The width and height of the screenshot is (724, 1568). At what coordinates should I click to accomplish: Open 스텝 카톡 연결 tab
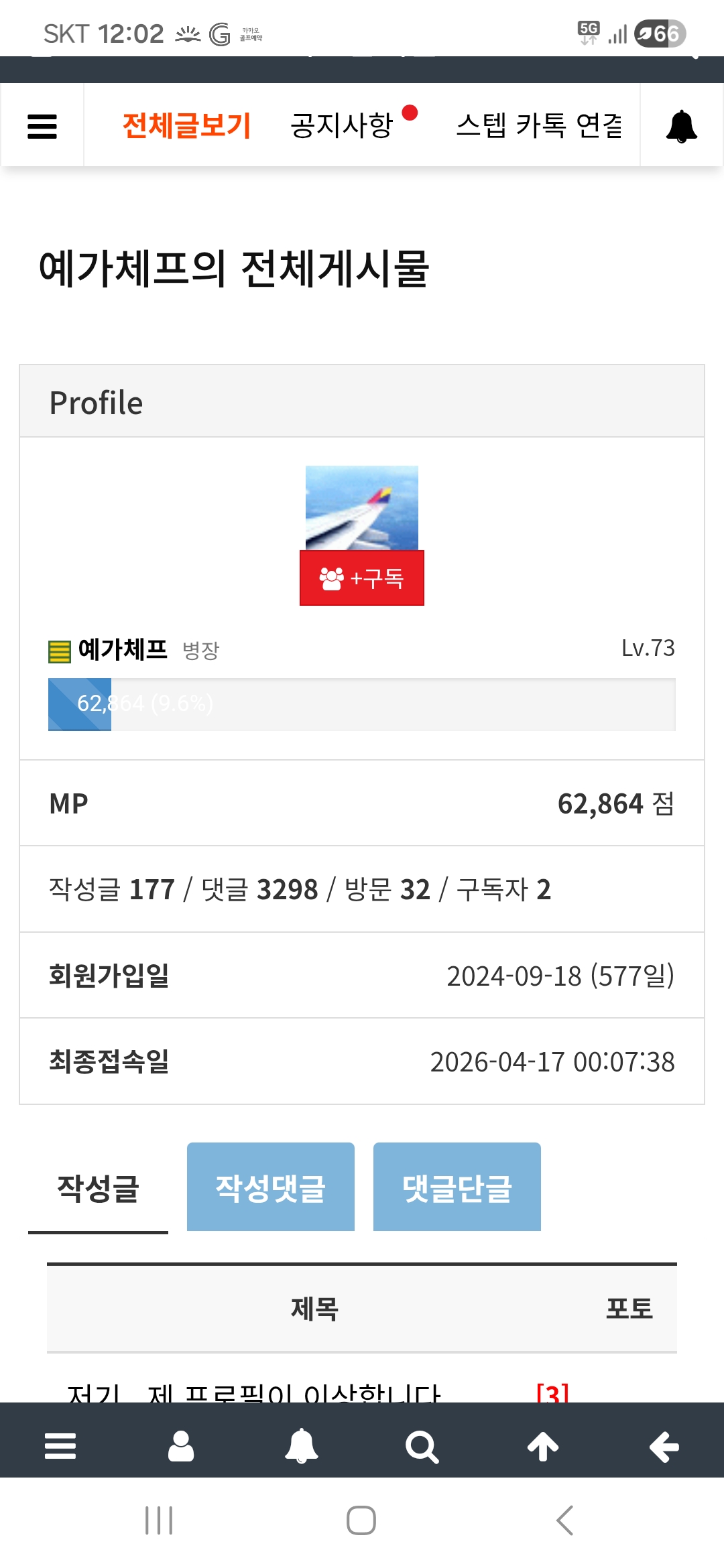(539, 125)
